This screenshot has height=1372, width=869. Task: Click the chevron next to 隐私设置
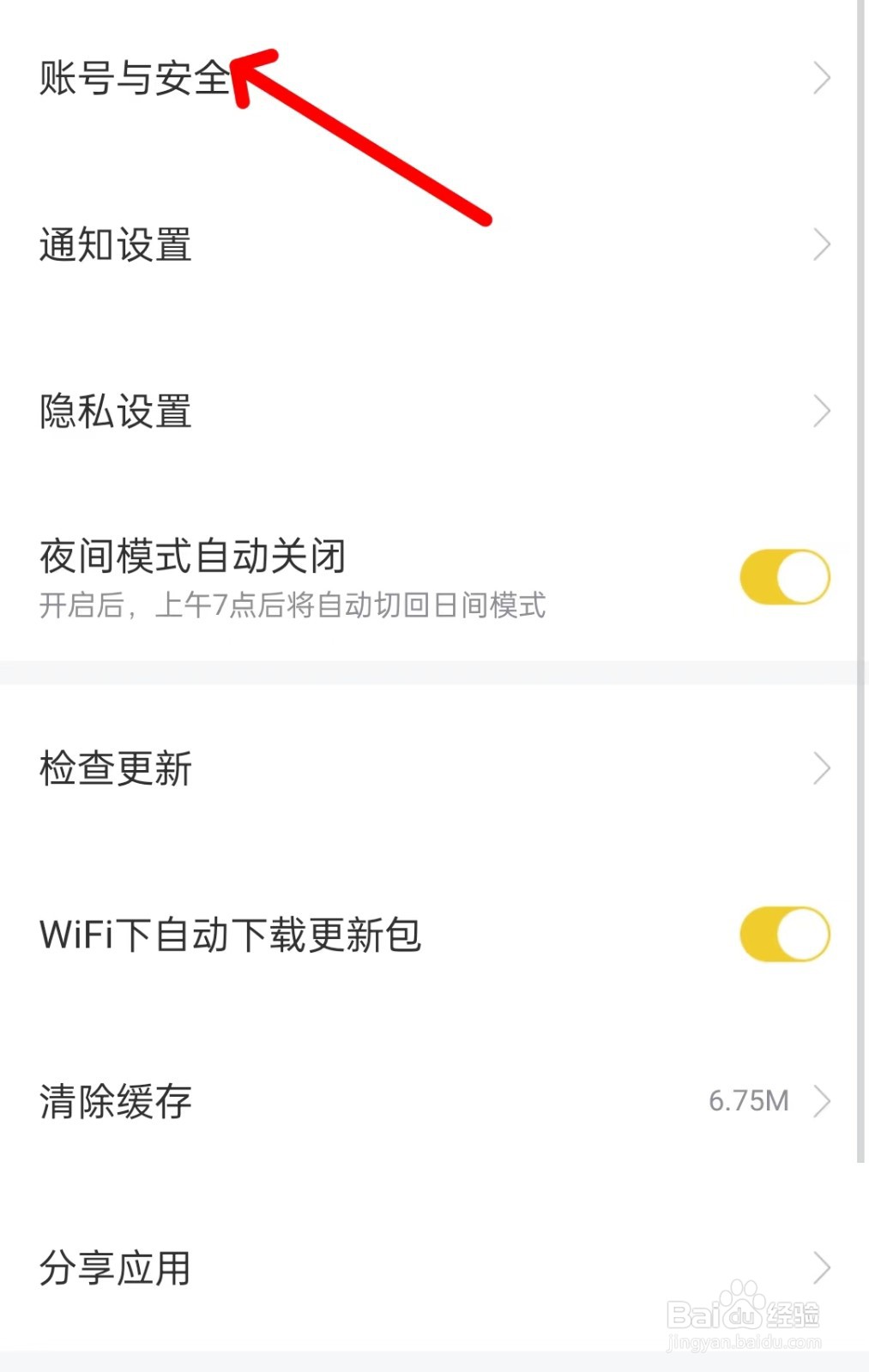[x=822, y=412]
